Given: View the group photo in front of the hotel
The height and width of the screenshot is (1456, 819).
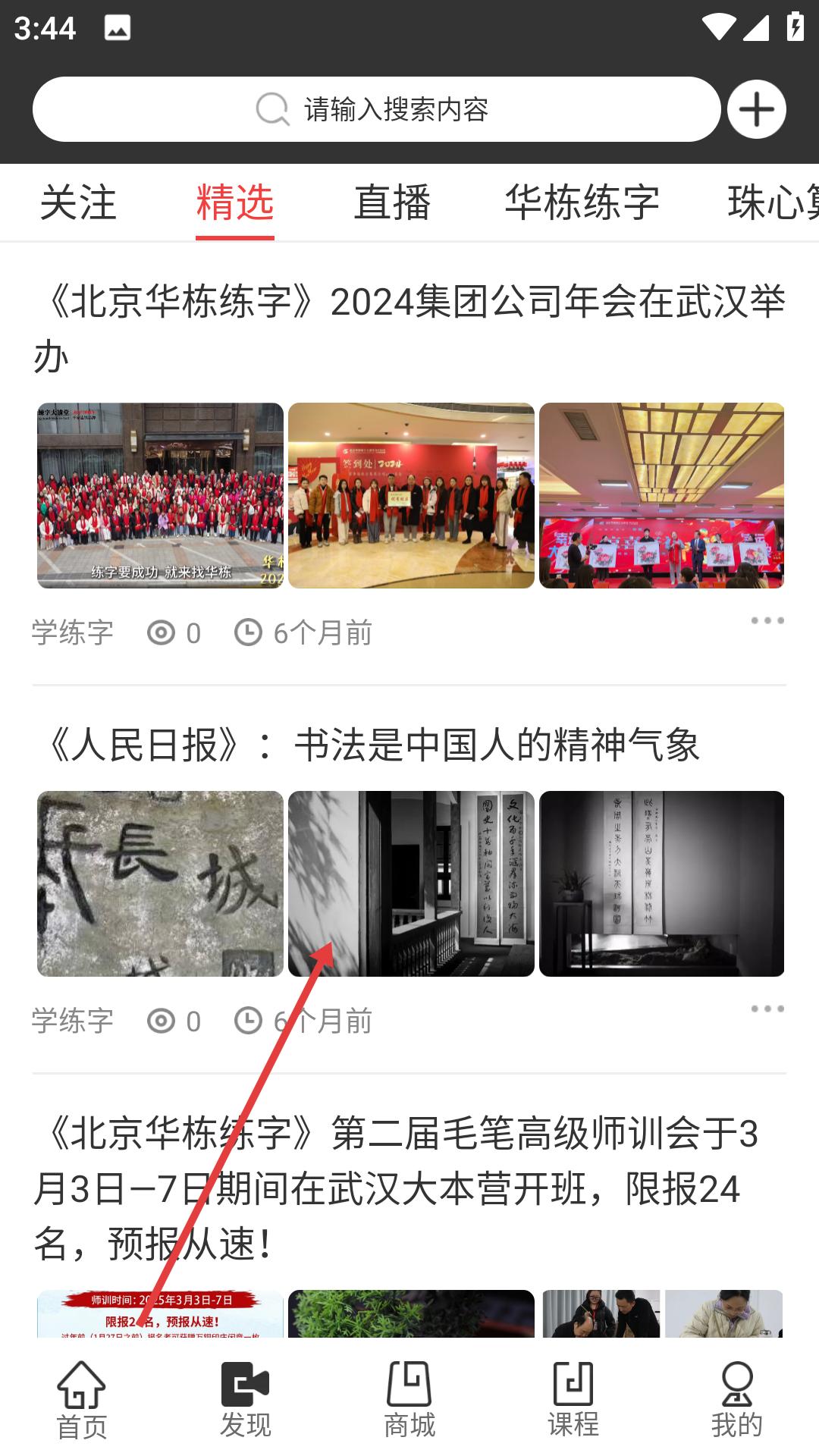Looking at the screenshot, I should tap(160, 495).
